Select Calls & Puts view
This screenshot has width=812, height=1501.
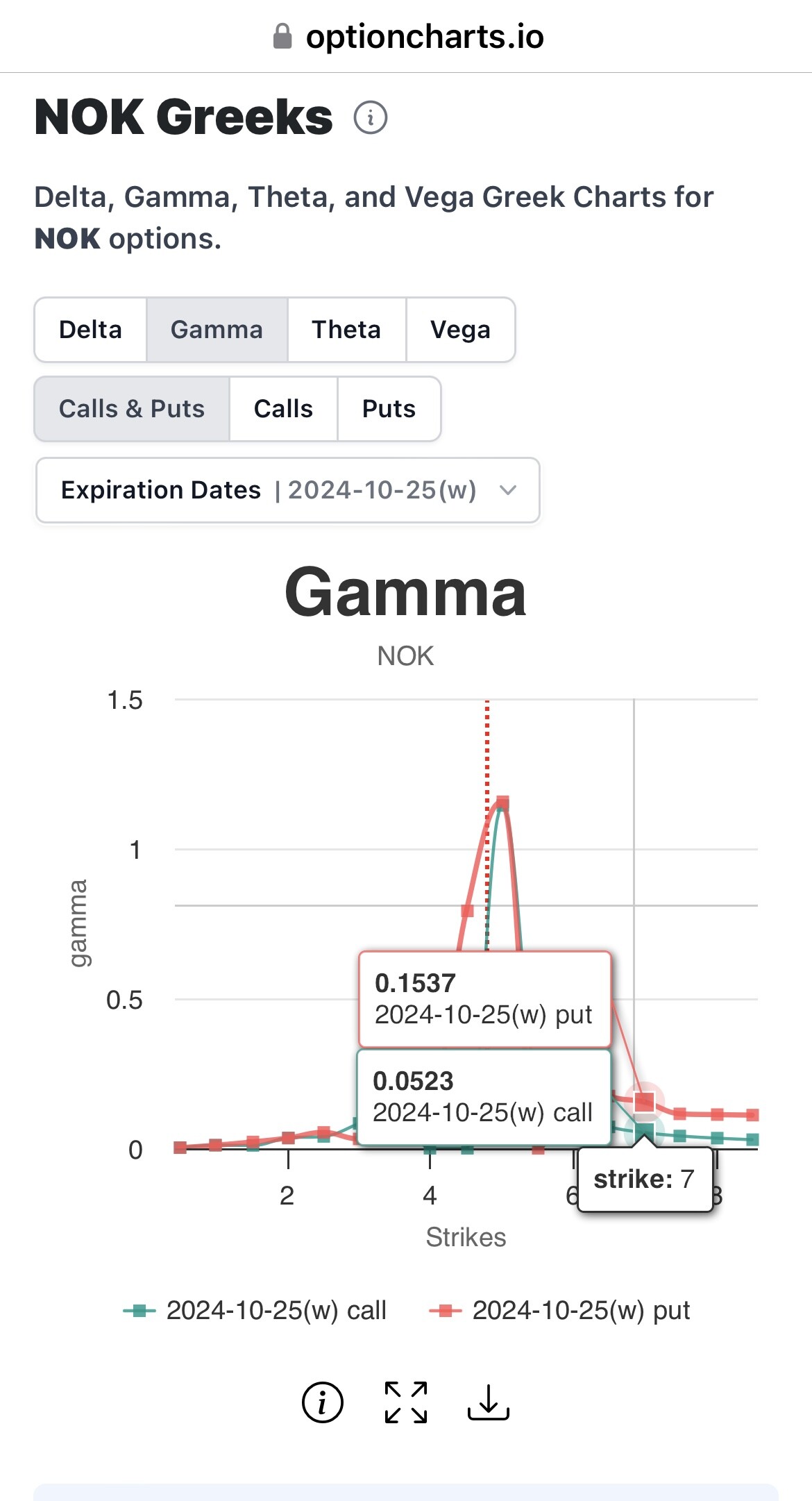(132, 409)
